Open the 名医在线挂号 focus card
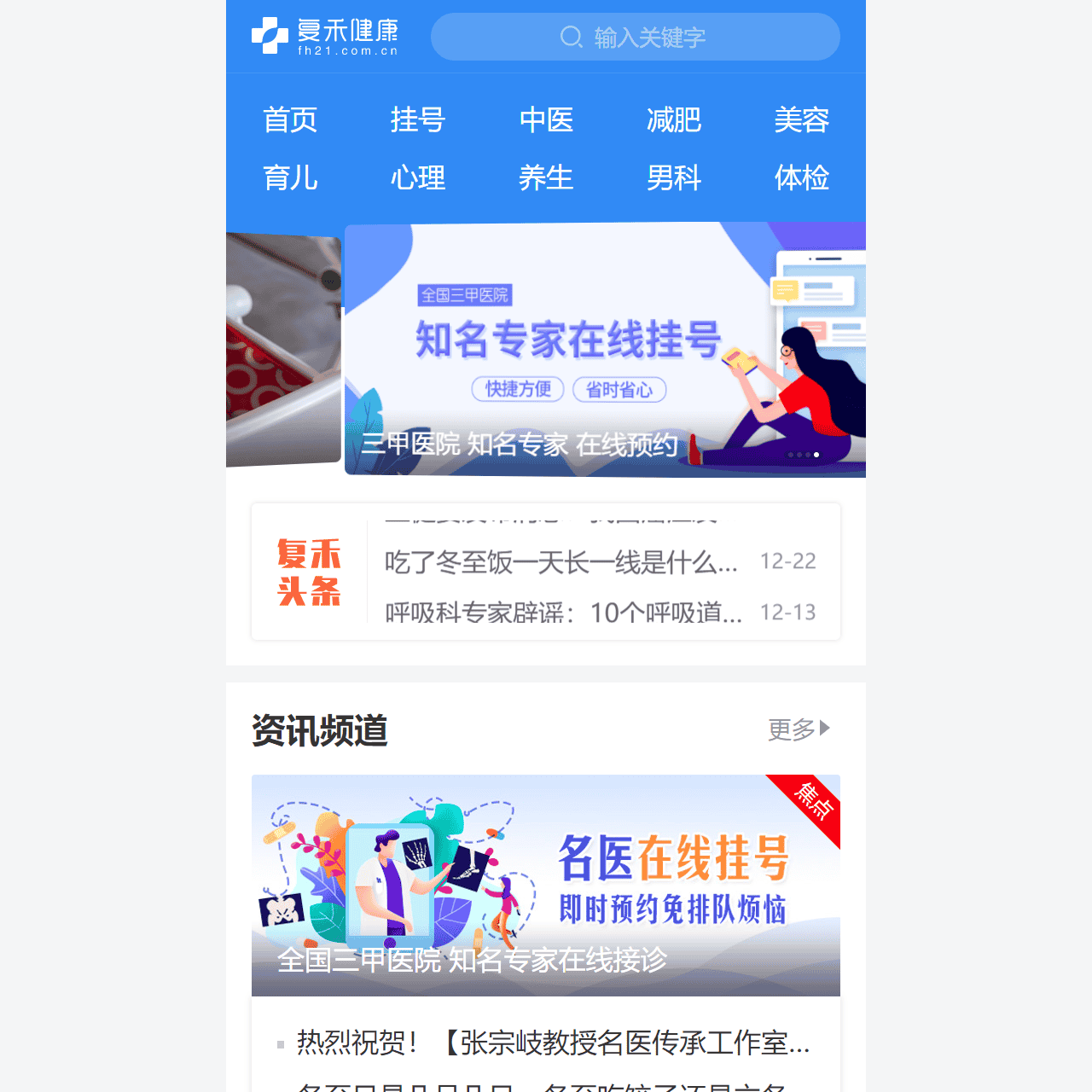This screenshot has width=1092, height=1092. pos(546,885)
